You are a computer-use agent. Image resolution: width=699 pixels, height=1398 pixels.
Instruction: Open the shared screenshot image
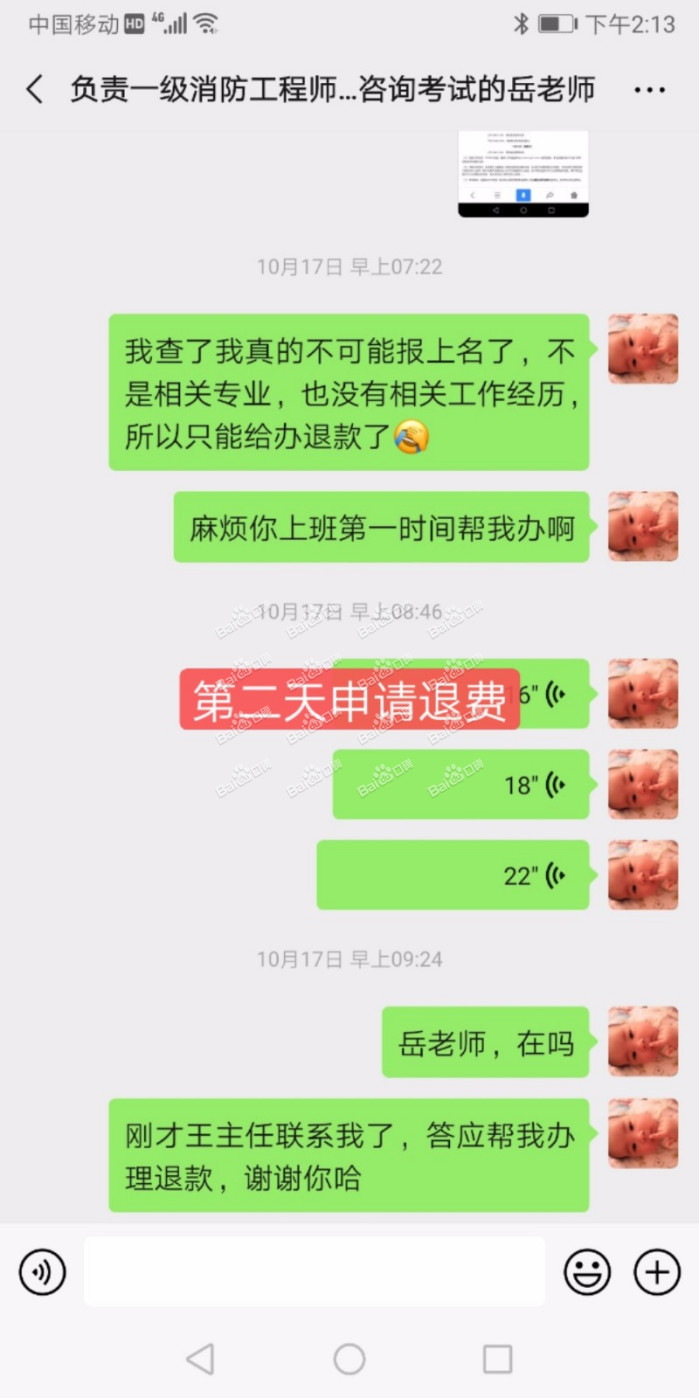point(523,173)
